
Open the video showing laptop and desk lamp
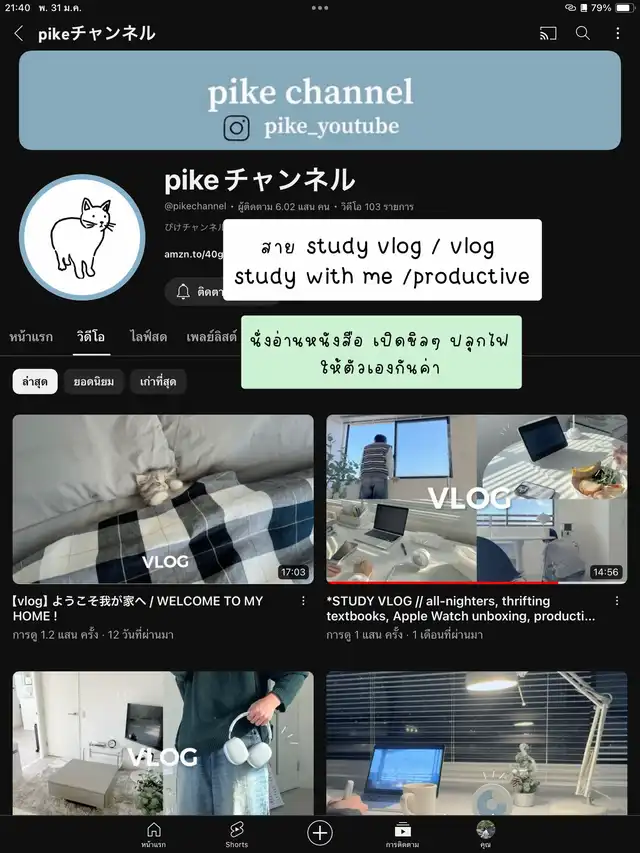477,743
